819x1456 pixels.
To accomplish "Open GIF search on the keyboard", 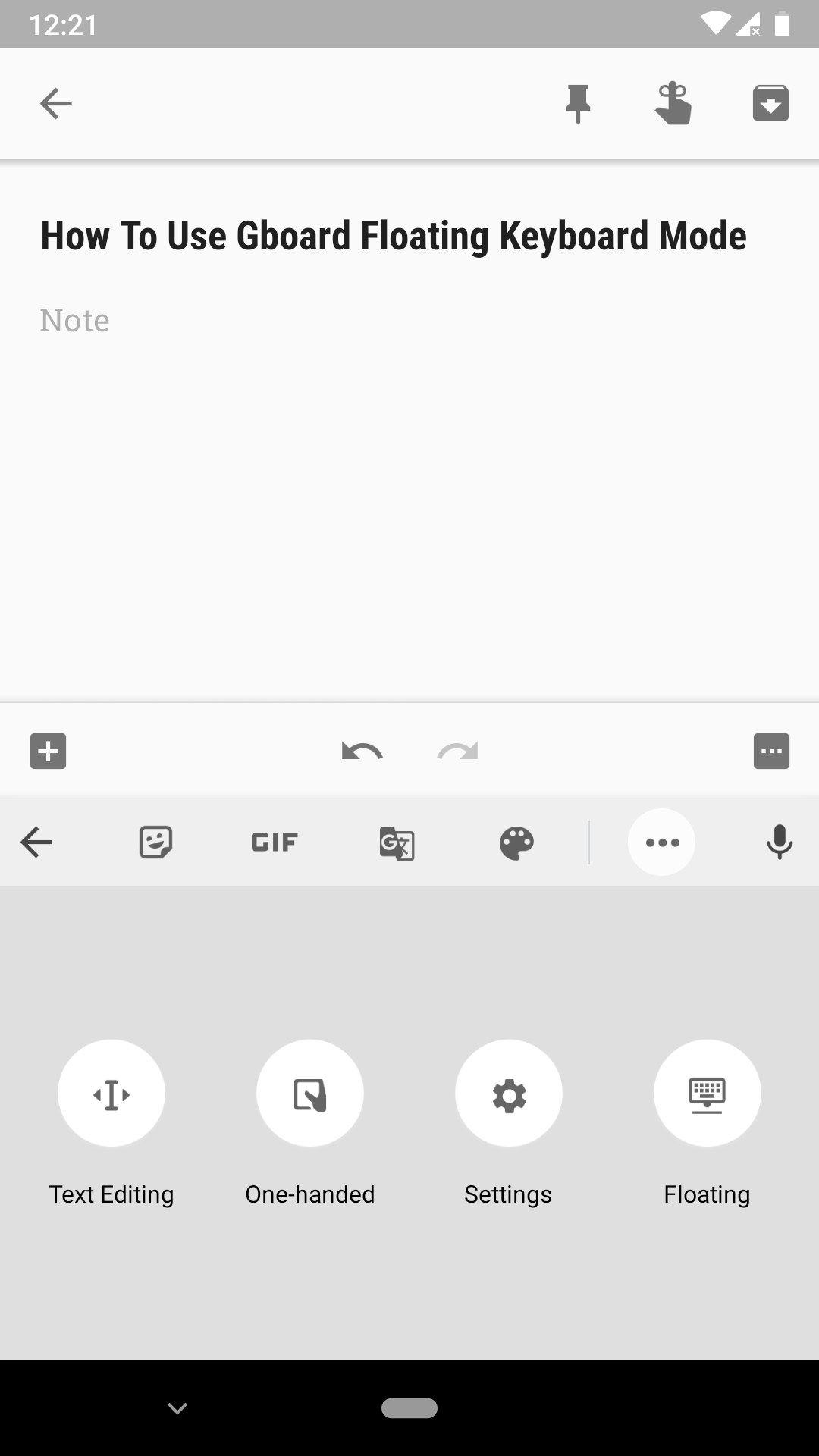I will point(275,842).
